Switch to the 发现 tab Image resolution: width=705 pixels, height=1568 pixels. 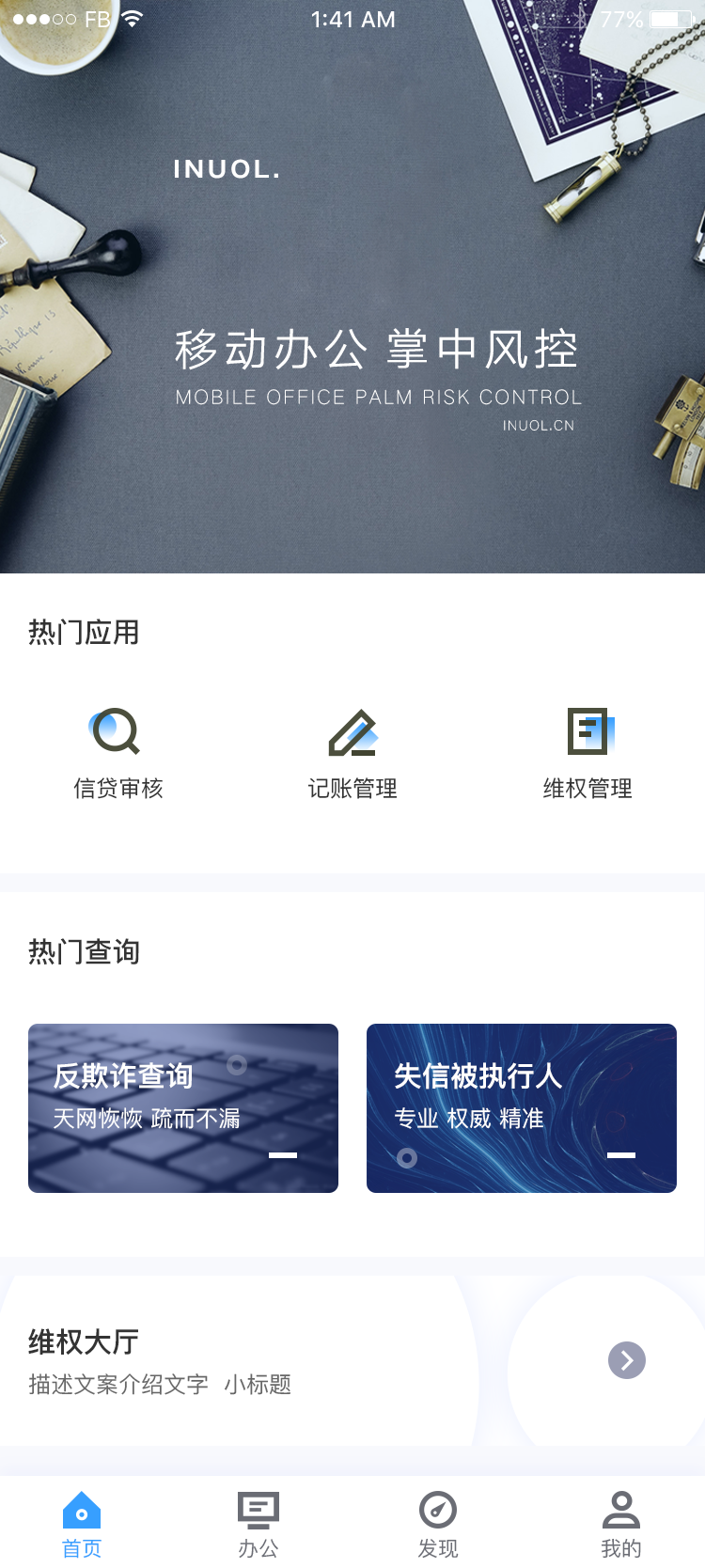click(x=438, y=1524)
